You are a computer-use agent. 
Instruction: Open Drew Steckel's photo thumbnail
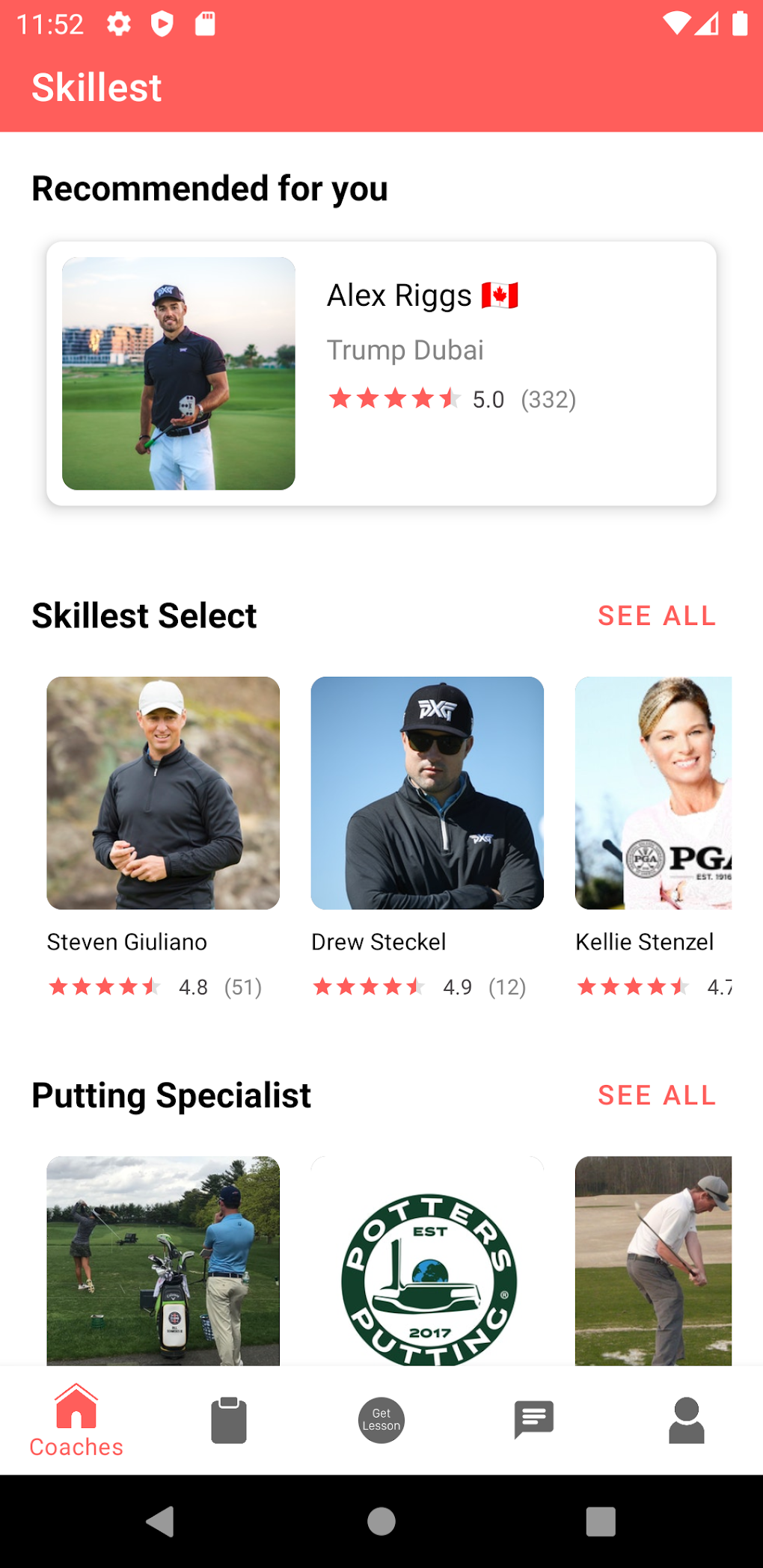(x=427, y=793)
